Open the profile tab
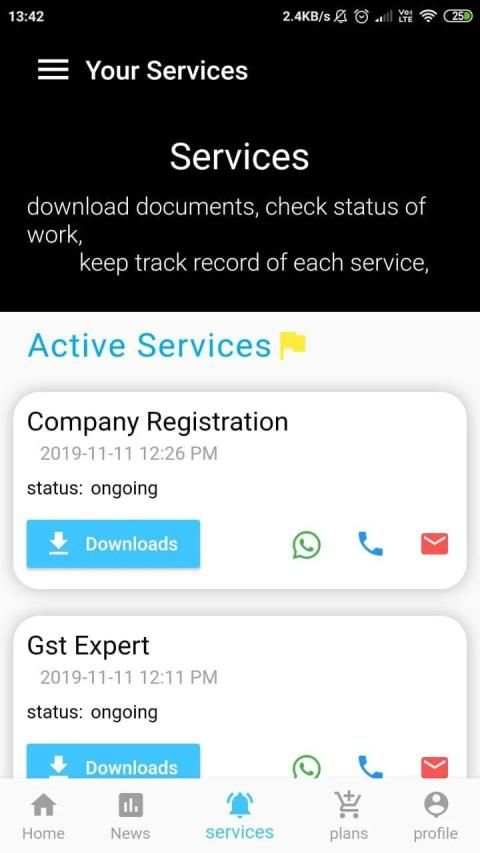 [435, 815]
